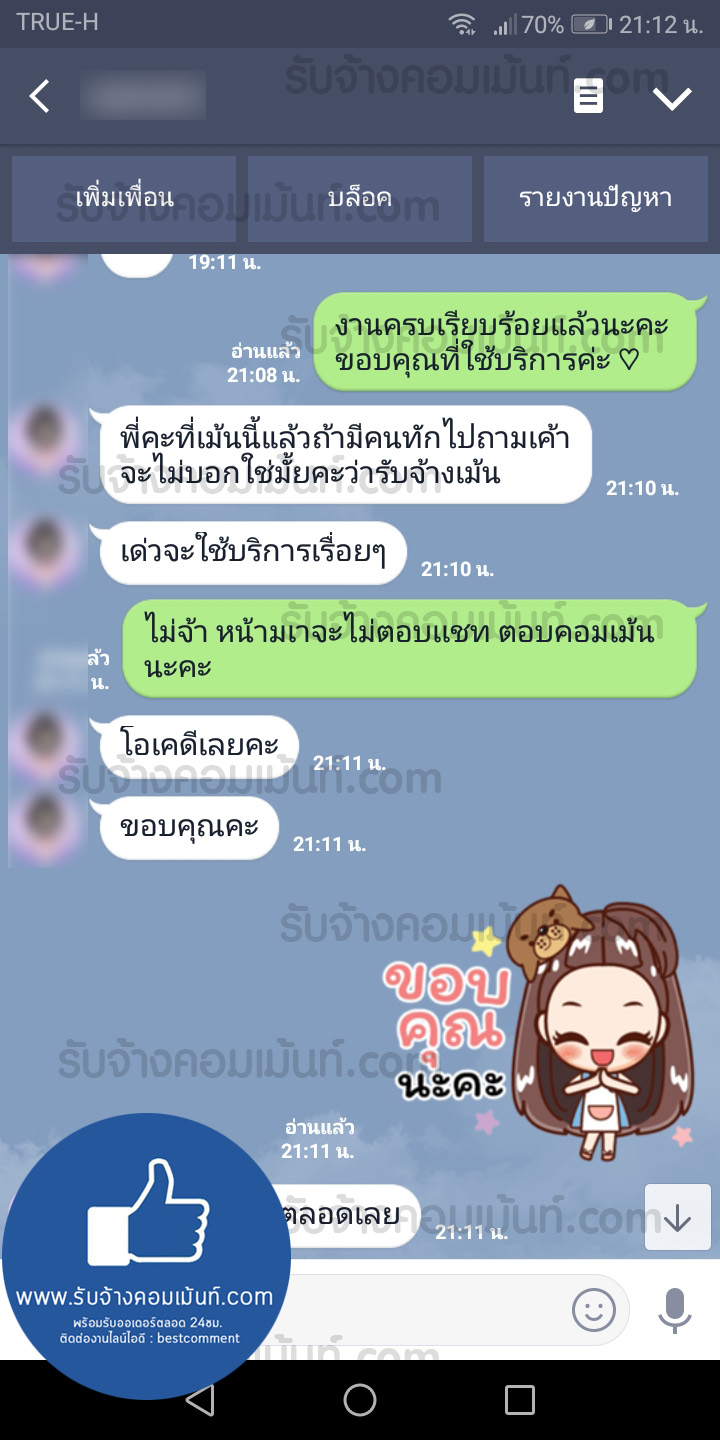Image resolution: width=720 pixels, height=1440 pixels.
Task: Jump to latest message with down arrow
Action: (x=677, y=1217)
